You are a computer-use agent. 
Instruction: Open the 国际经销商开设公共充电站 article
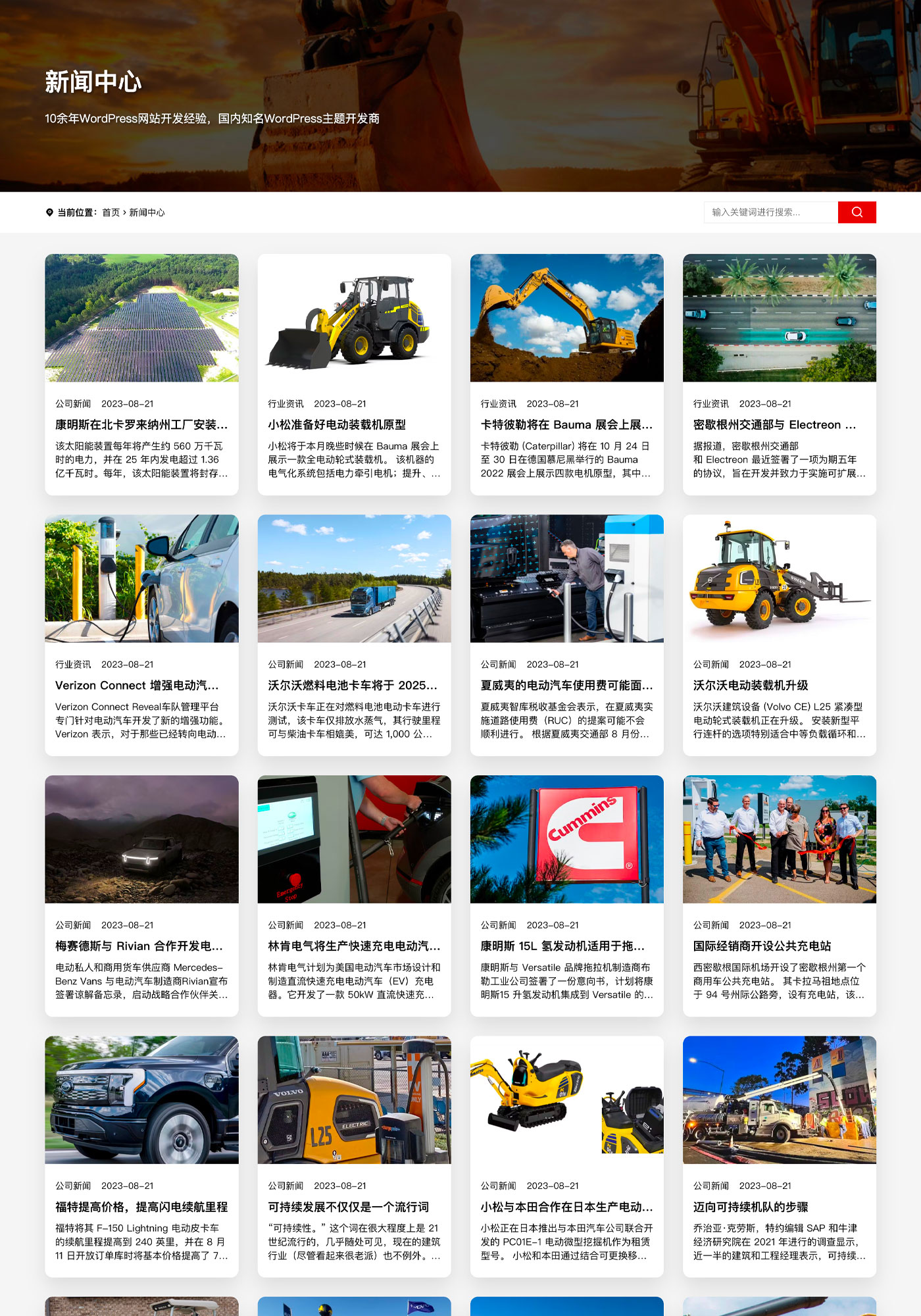pyautogui.click(x=762, y=946)
